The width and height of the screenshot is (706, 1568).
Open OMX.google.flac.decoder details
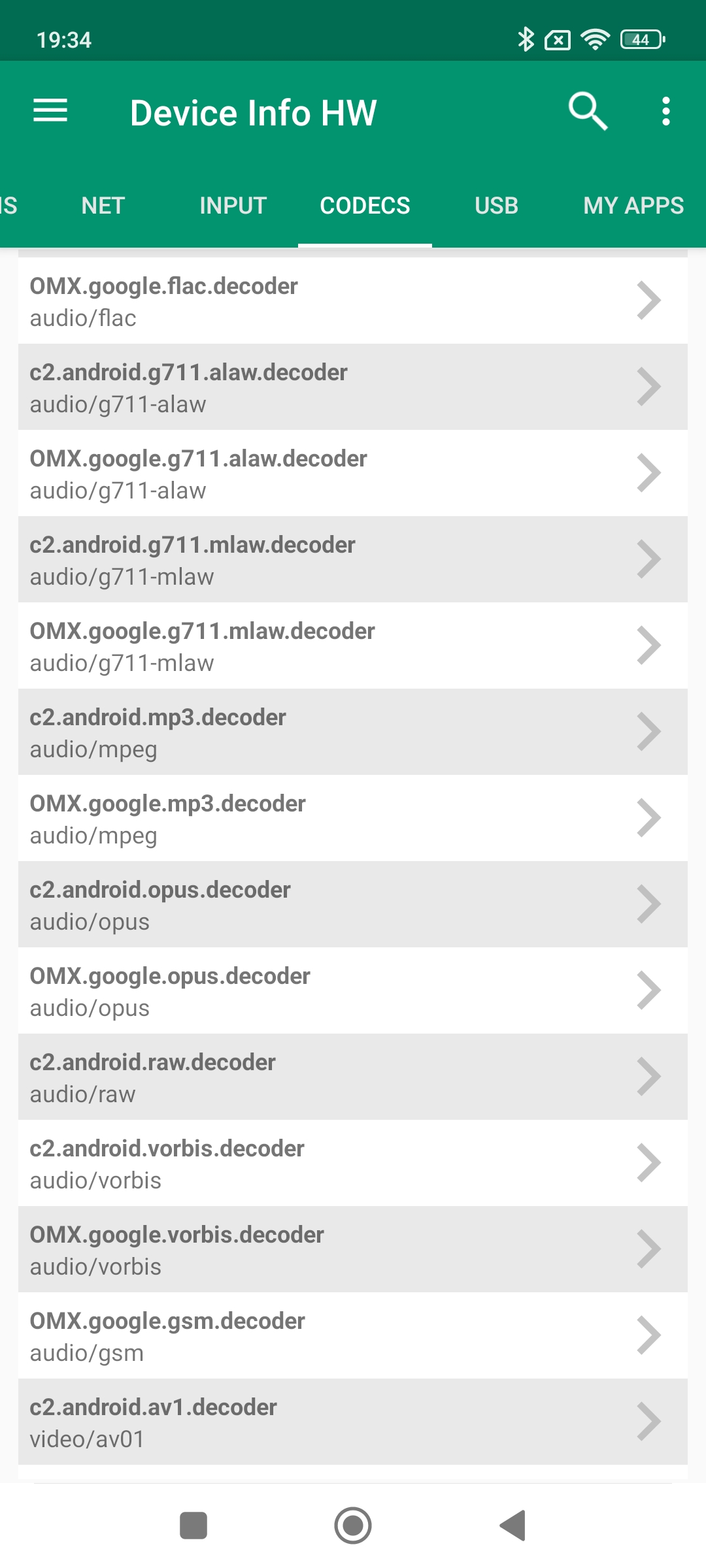coord(353,301)
